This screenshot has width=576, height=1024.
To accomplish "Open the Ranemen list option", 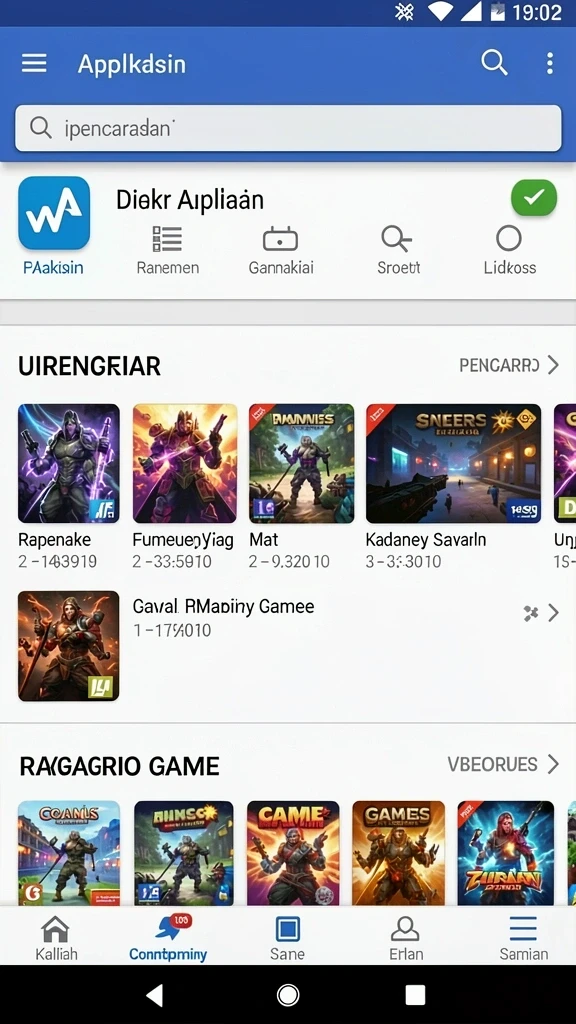I will click(168, 250).
